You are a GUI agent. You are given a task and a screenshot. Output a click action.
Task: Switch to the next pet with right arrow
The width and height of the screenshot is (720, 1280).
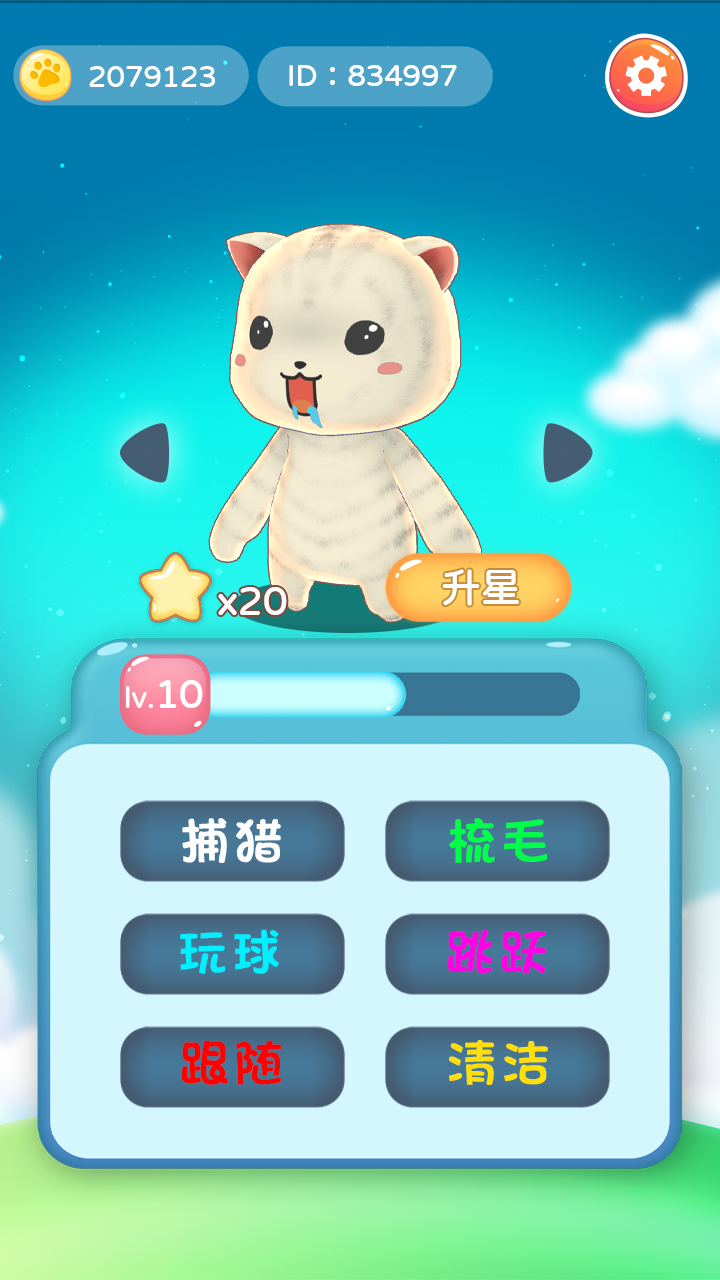pos(567,453)
